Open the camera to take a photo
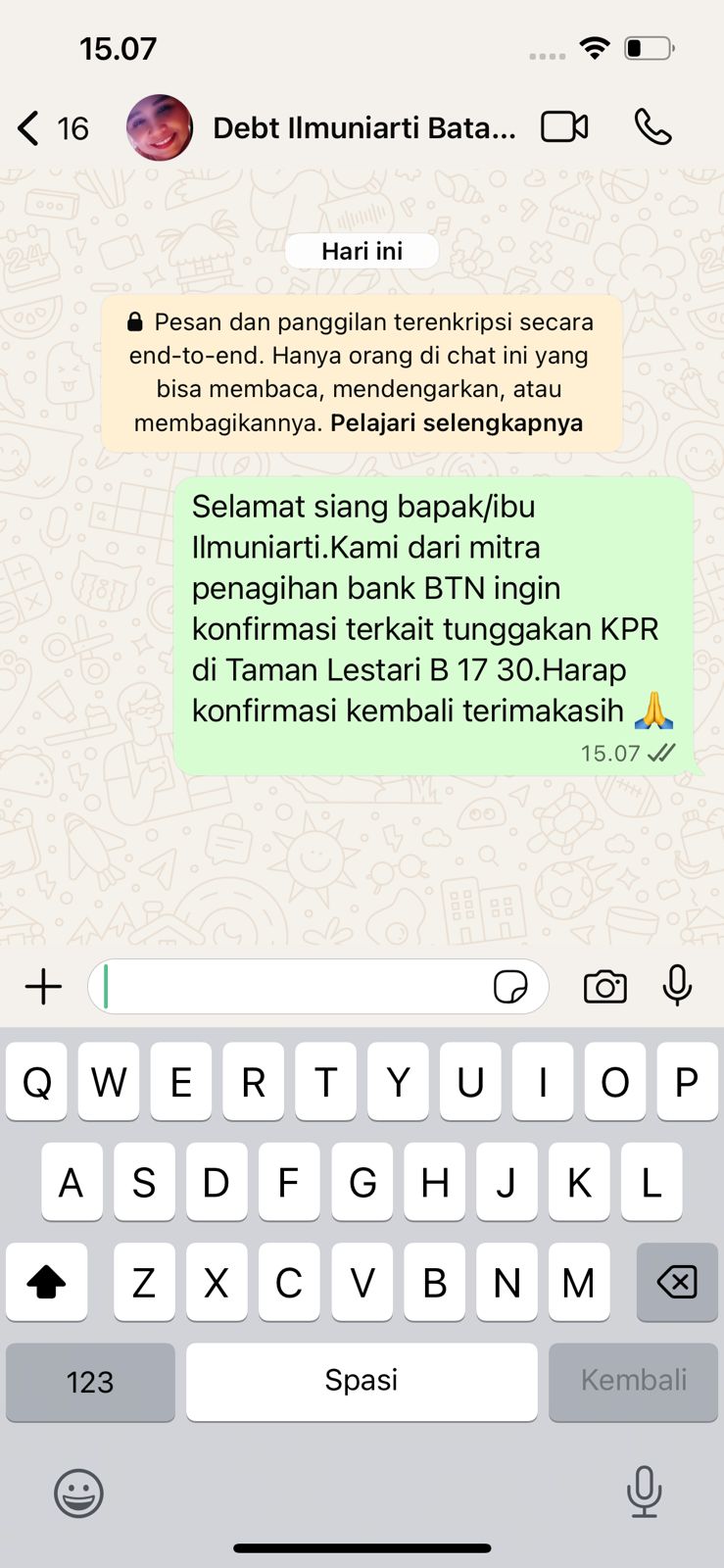Viewport: 724px width, 1568px height. [x=604, y=987]
